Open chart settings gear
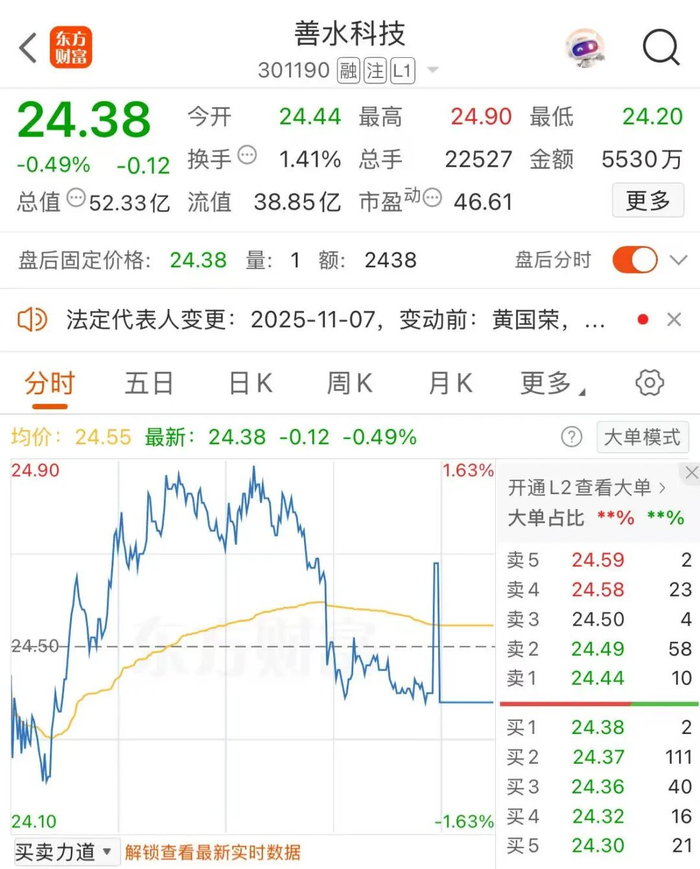Image resolution: width=700 pixels, height=869 pixels. point(650,383)
